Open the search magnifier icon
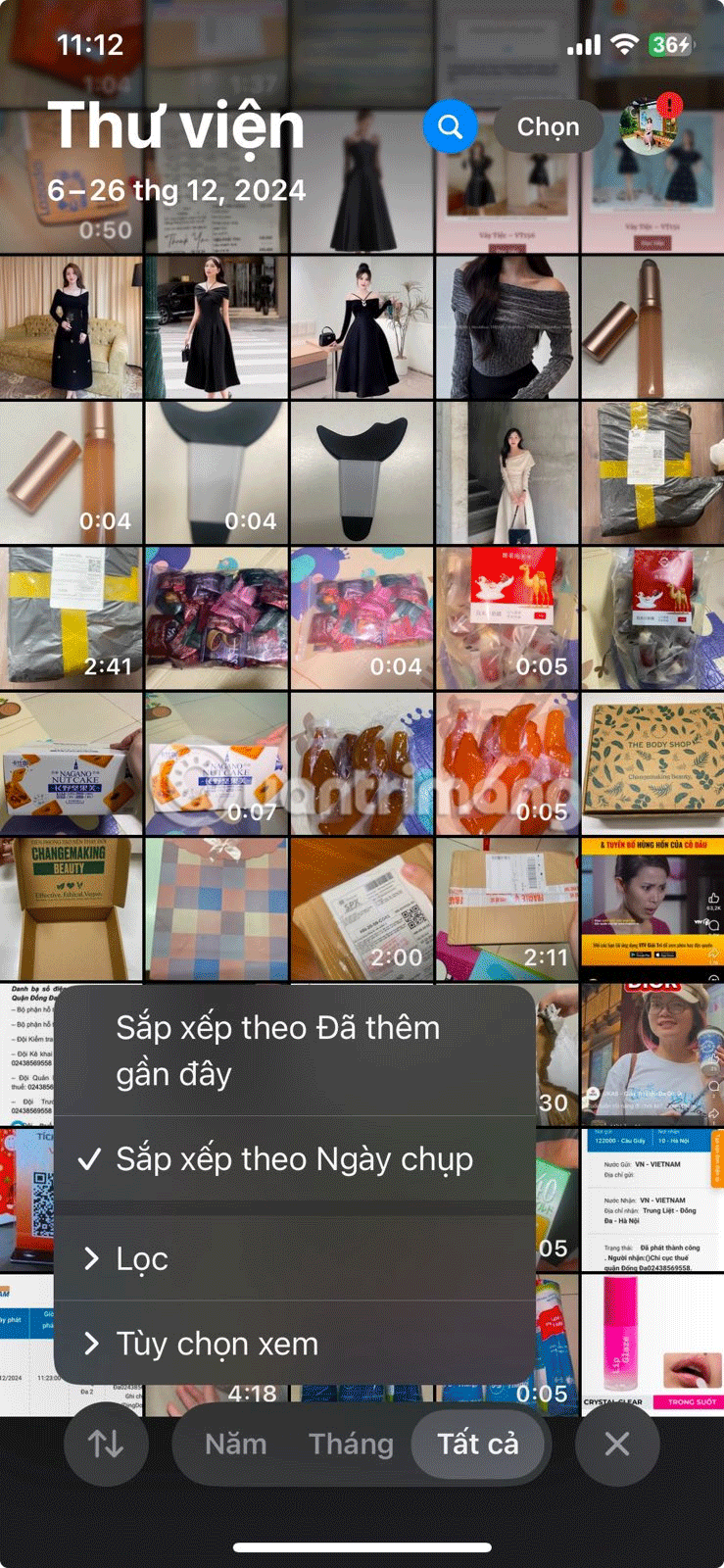The width and height of the screenshot is (724, 1568). 451,126
